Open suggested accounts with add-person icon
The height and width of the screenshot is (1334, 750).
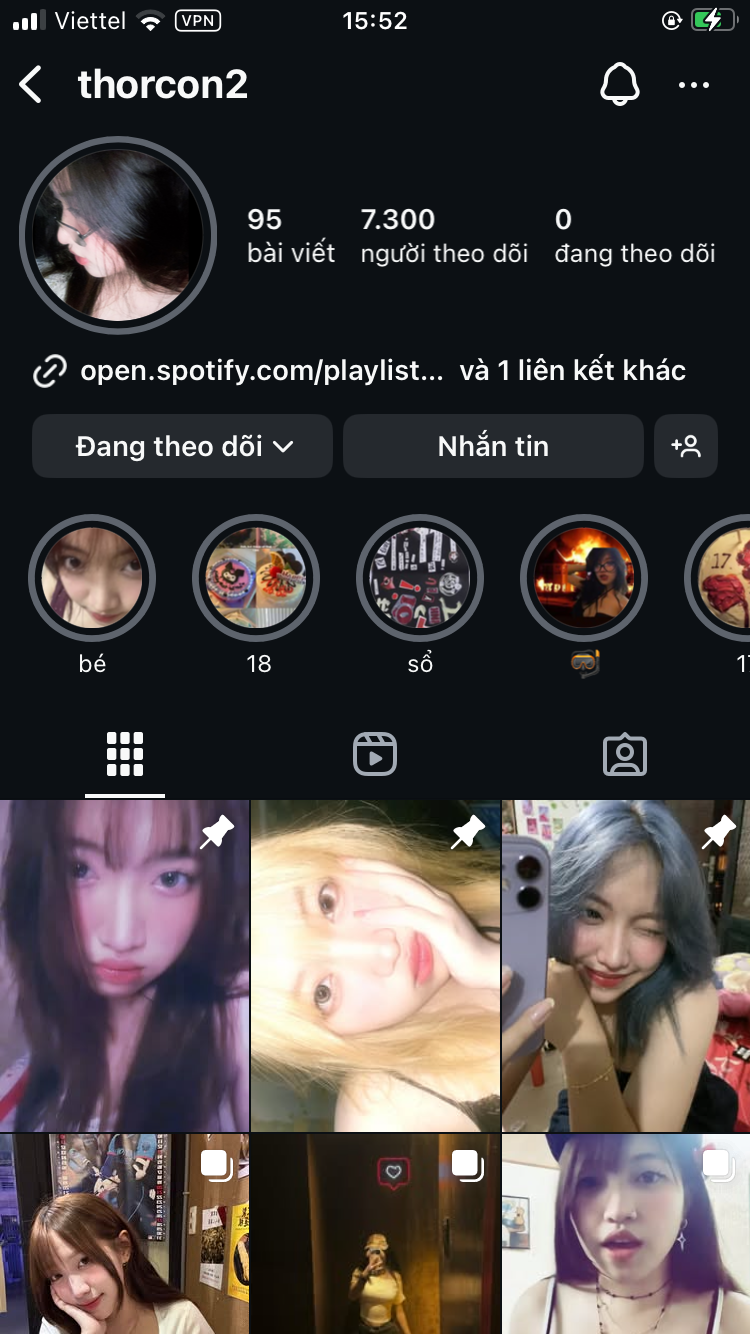click(x=686, y=446)
